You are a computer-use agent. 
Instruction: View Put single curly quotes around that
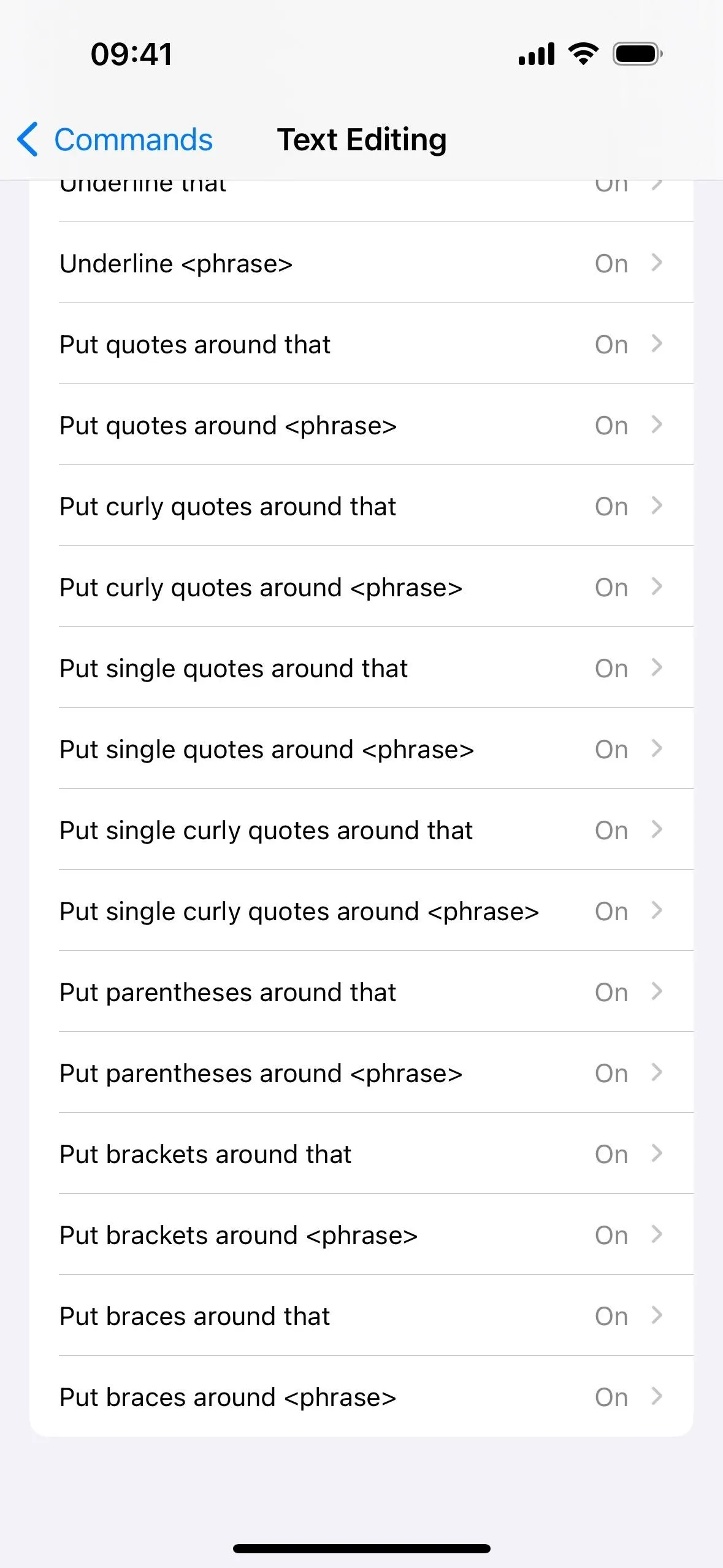coord(361,830)
